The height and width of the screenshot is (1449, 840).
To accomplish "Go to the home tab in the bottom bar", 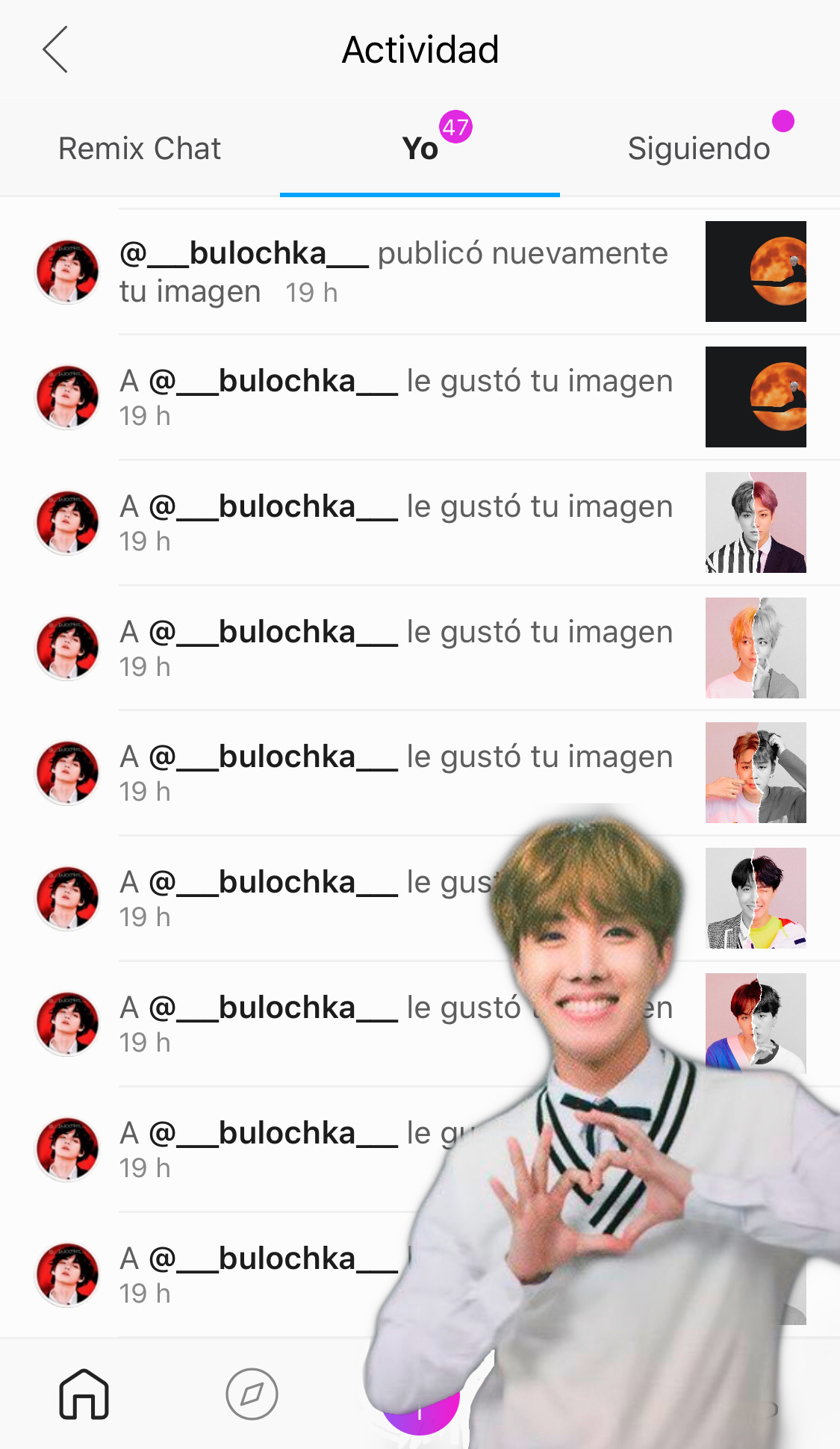I will [84, 1394].
